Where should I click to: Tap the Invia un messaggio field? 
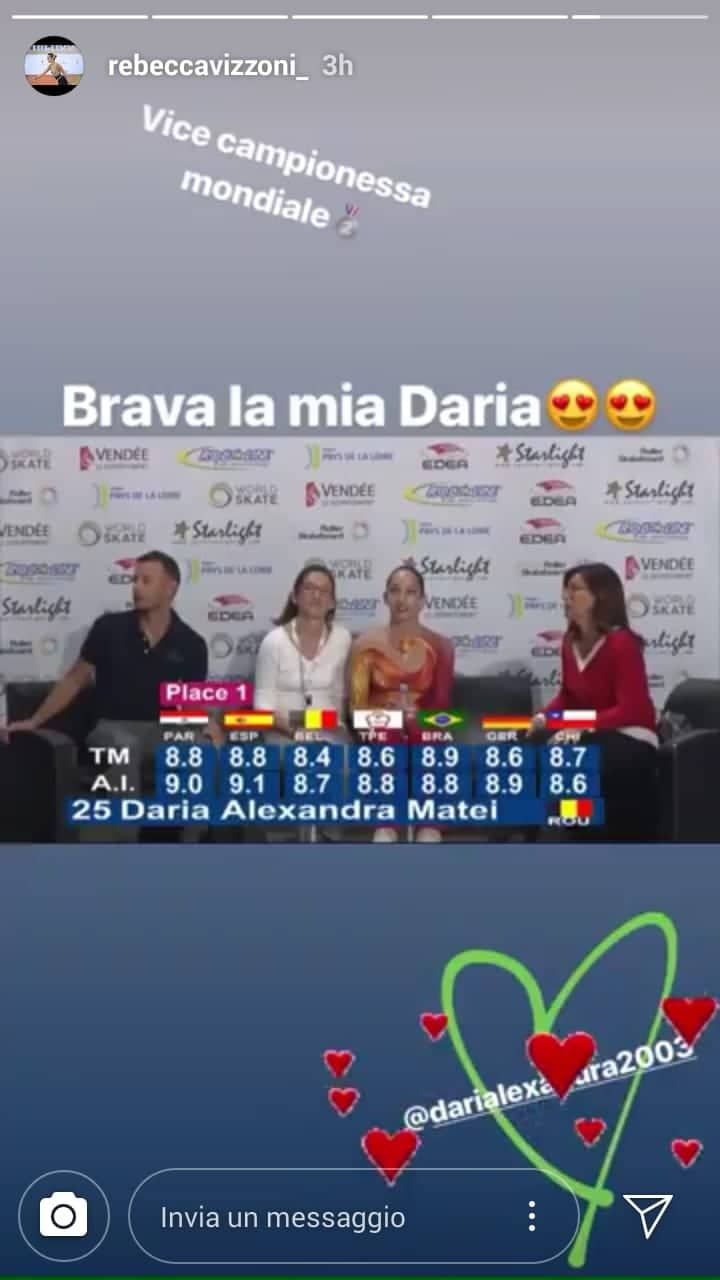(x=354, y=1217)
